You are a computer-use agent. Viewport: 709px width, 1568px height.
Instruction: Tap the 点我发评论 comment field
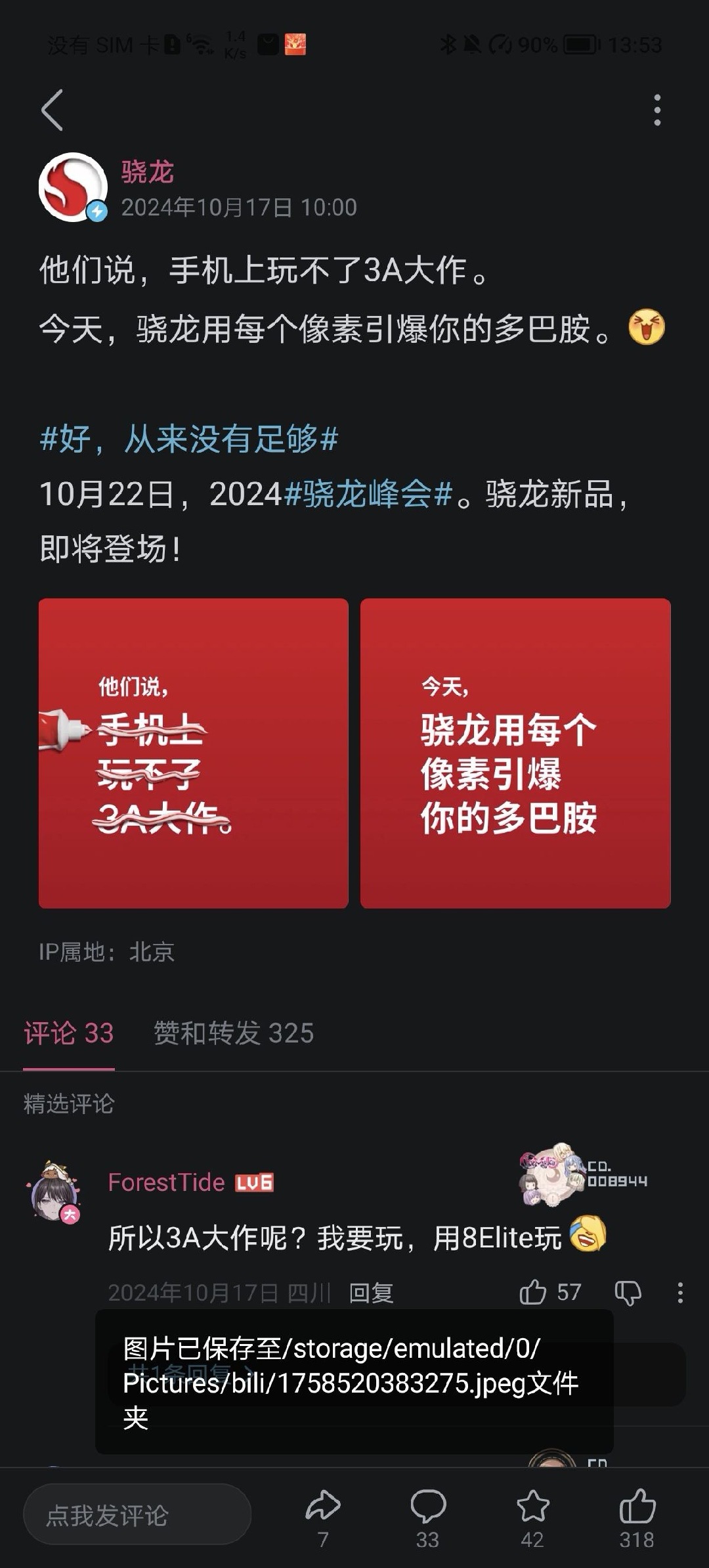(137, 1515)
